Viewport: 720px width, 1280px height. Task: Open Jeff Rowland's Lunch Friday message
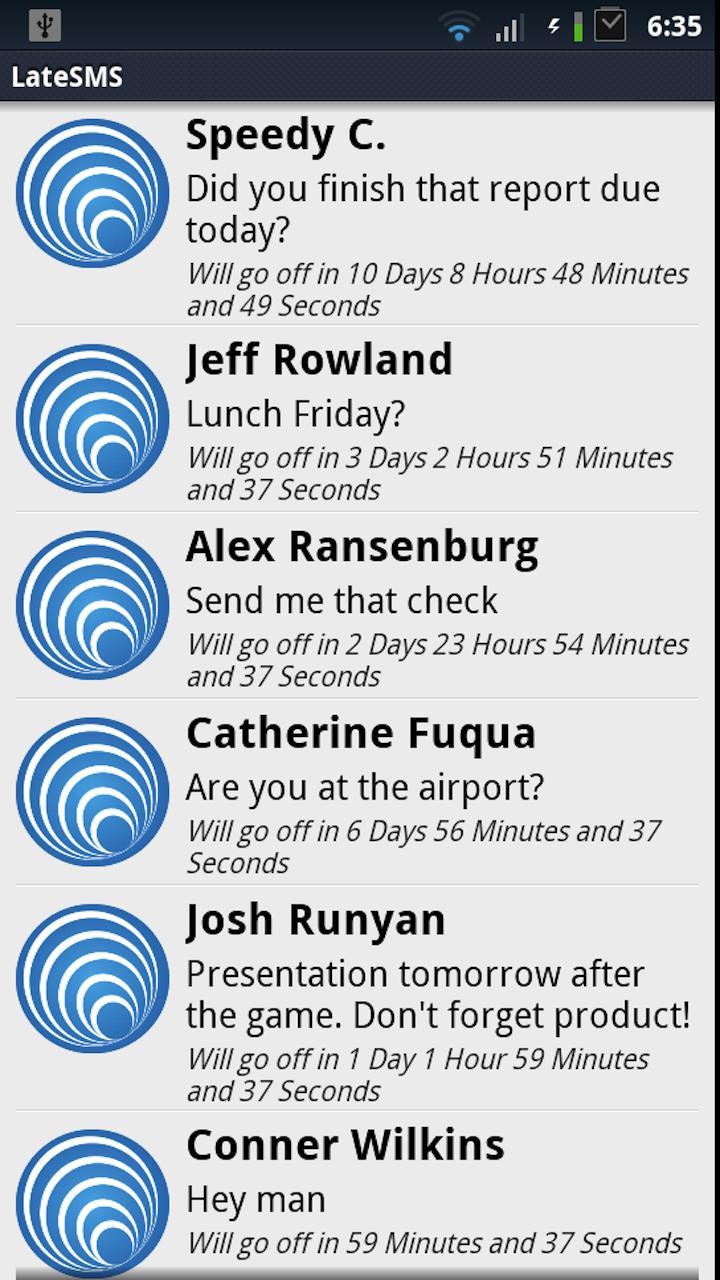pyautogui.click(x=360, y=418)
